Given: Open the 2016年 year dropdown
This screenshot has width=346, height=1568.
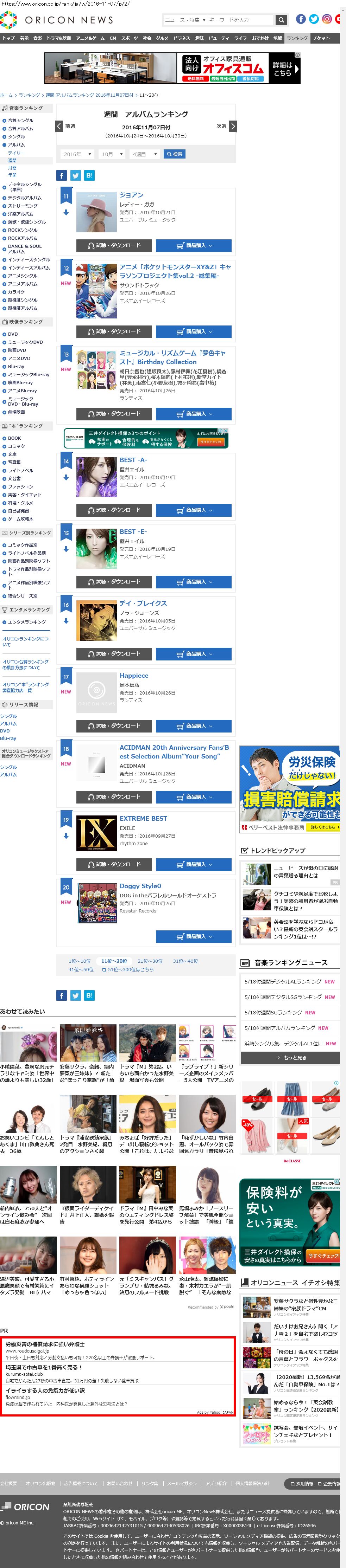Looking at the screenshot, I should tap(77, 154).
